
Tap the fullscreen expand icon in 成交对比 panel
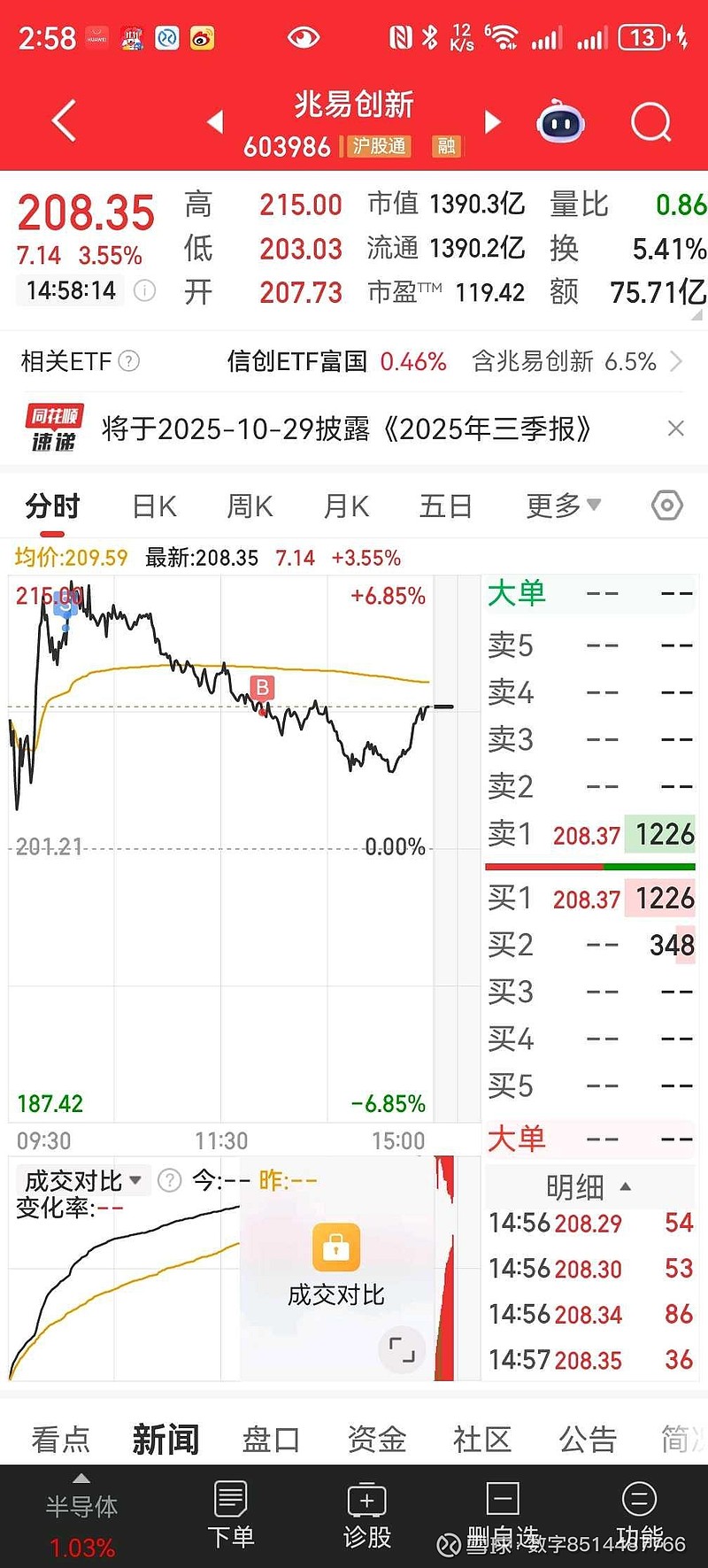[x=402, y=1350]
